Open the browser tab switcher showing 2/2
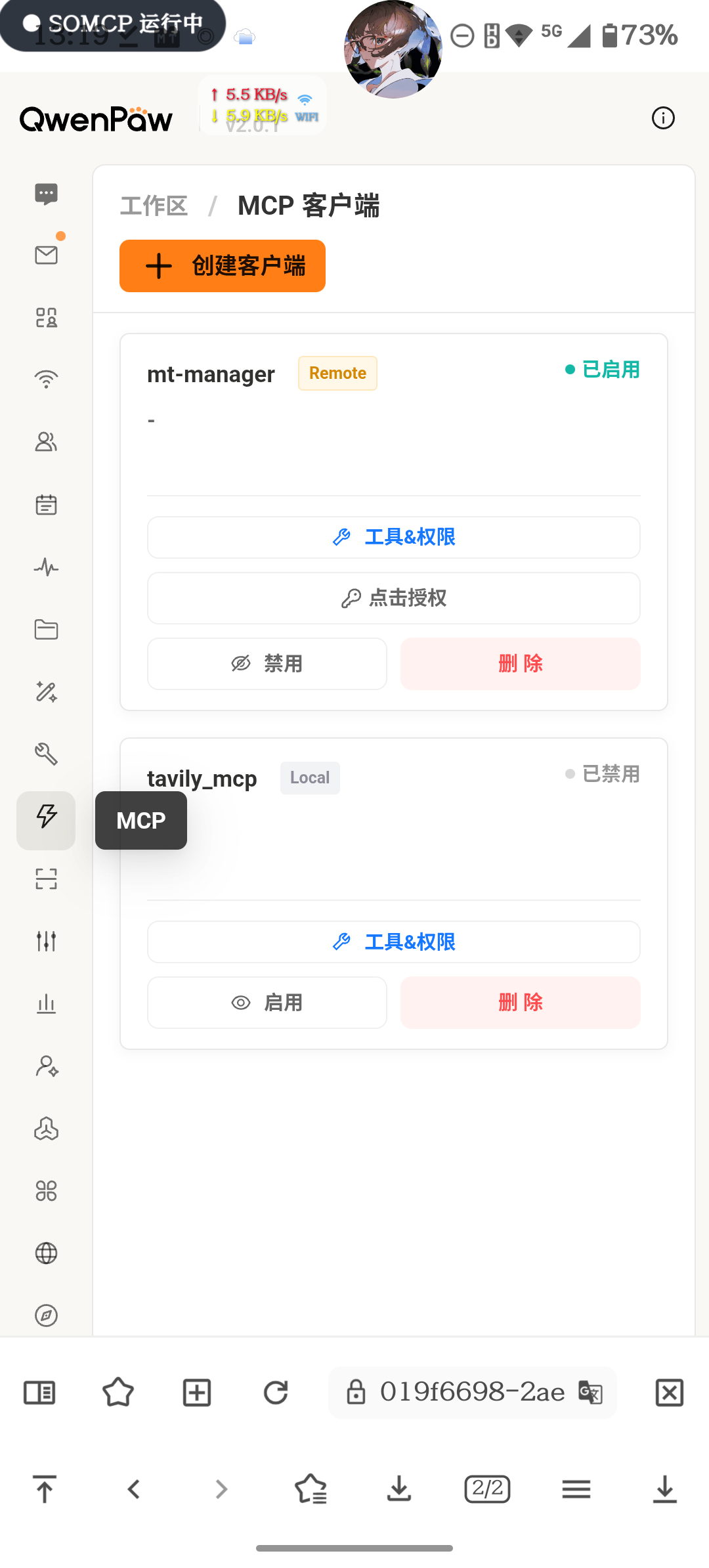 pyautogui.click(x=487, y=1489)
